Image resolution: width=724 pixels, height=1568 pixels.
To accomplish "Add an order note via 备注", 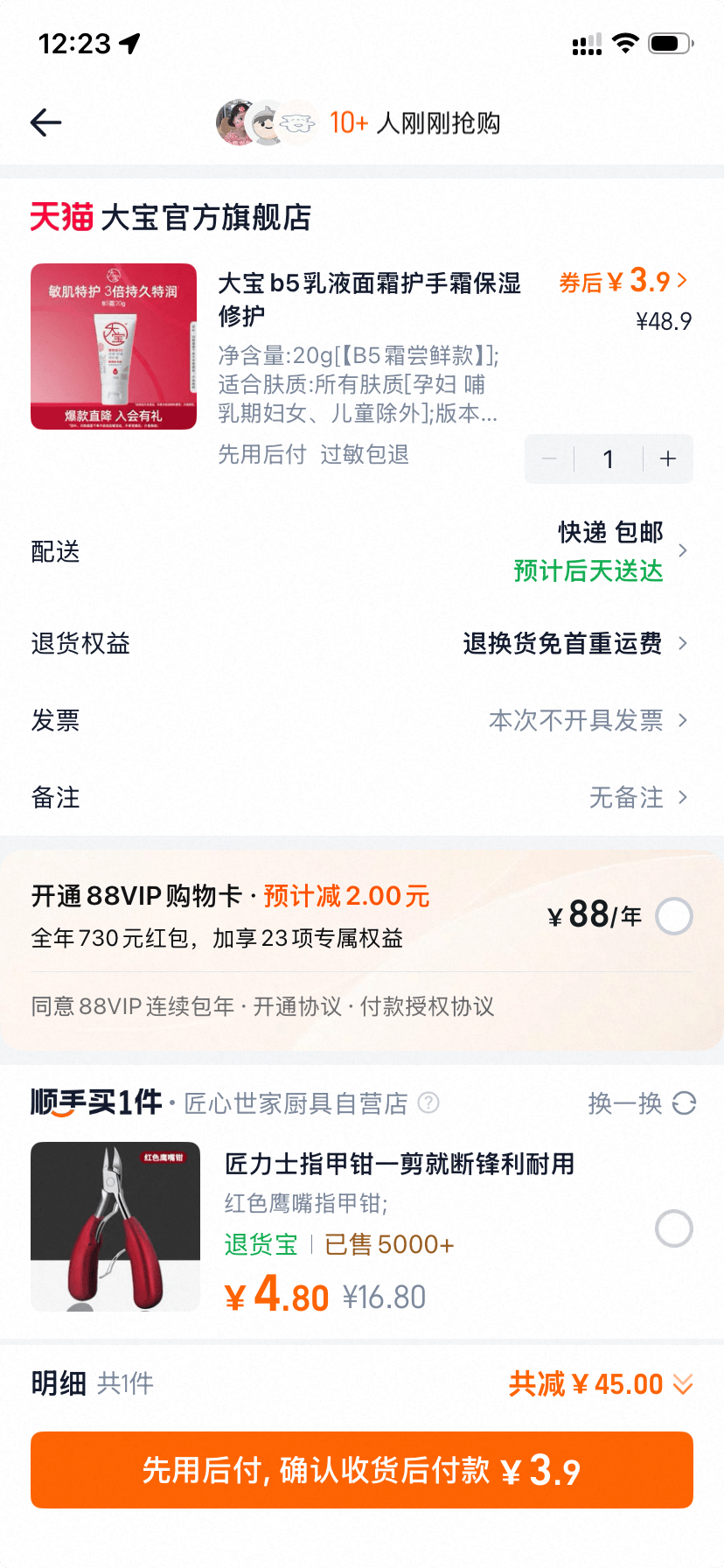I will coord(362,798).
